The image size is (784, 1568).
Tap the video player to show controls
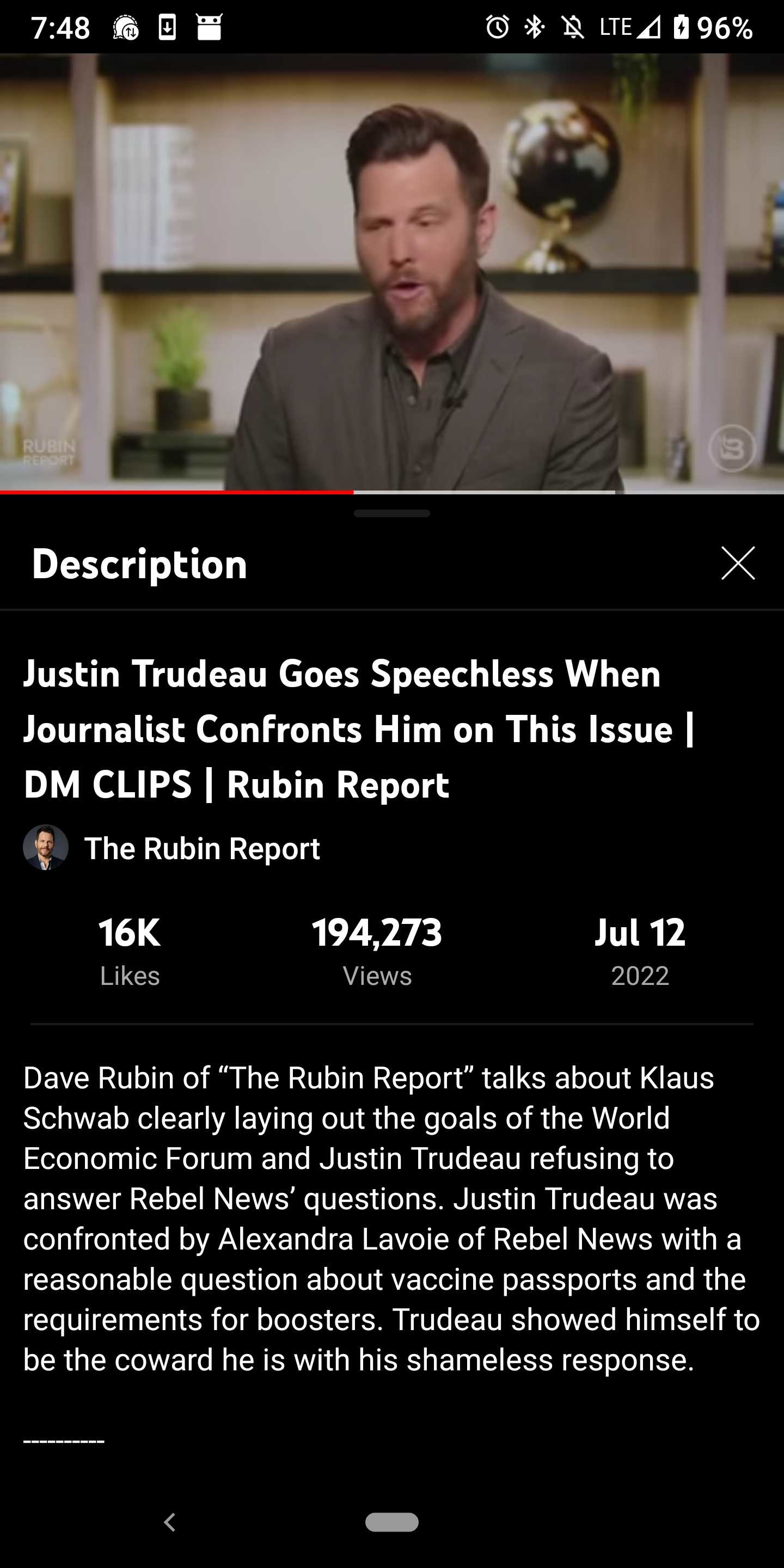[392, 272]
